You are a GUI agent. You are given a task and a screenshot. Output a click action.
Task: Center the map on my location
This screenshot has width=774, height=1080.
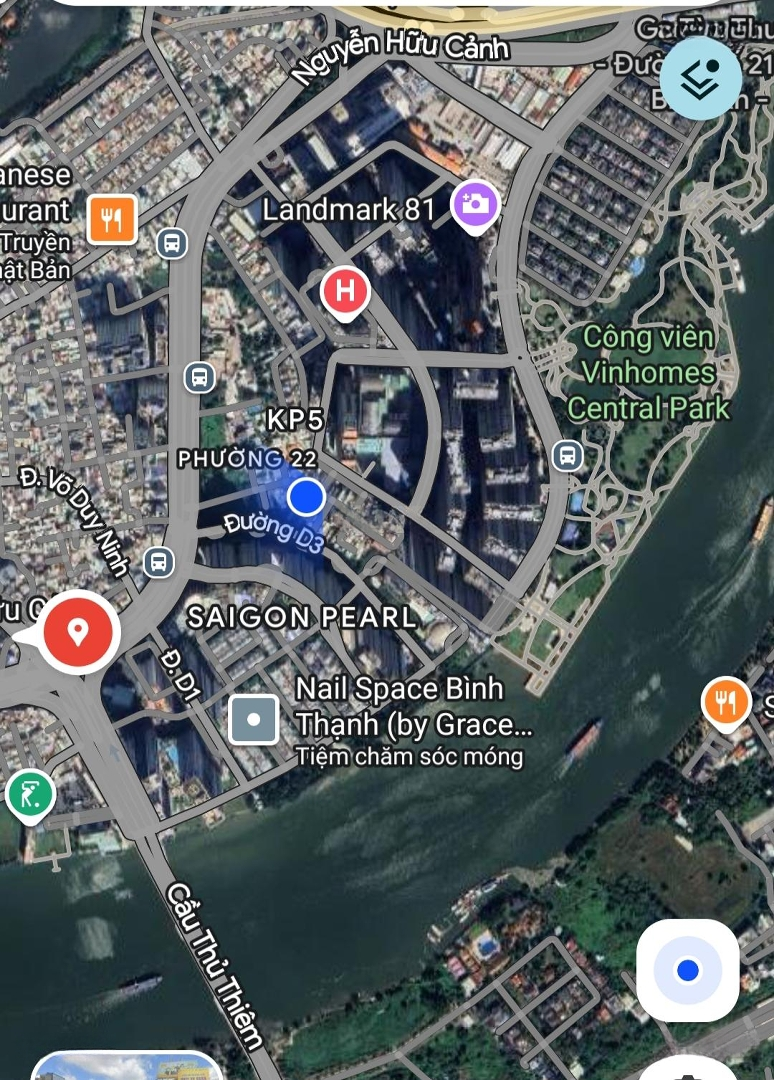pos(687,970)
